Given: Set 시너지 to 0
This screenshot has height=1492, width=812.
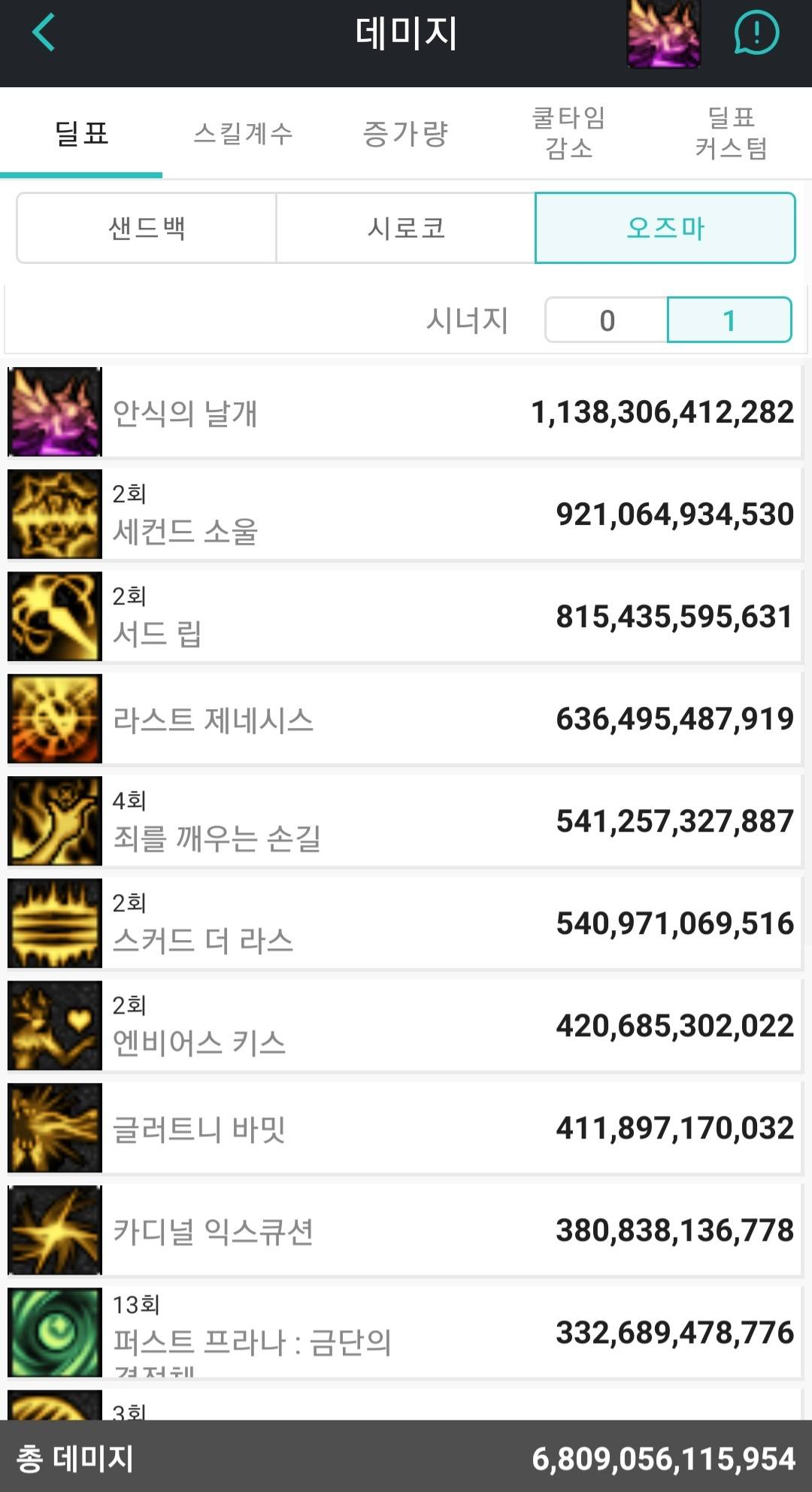Looking at the screenshot, I should [607, 320].
